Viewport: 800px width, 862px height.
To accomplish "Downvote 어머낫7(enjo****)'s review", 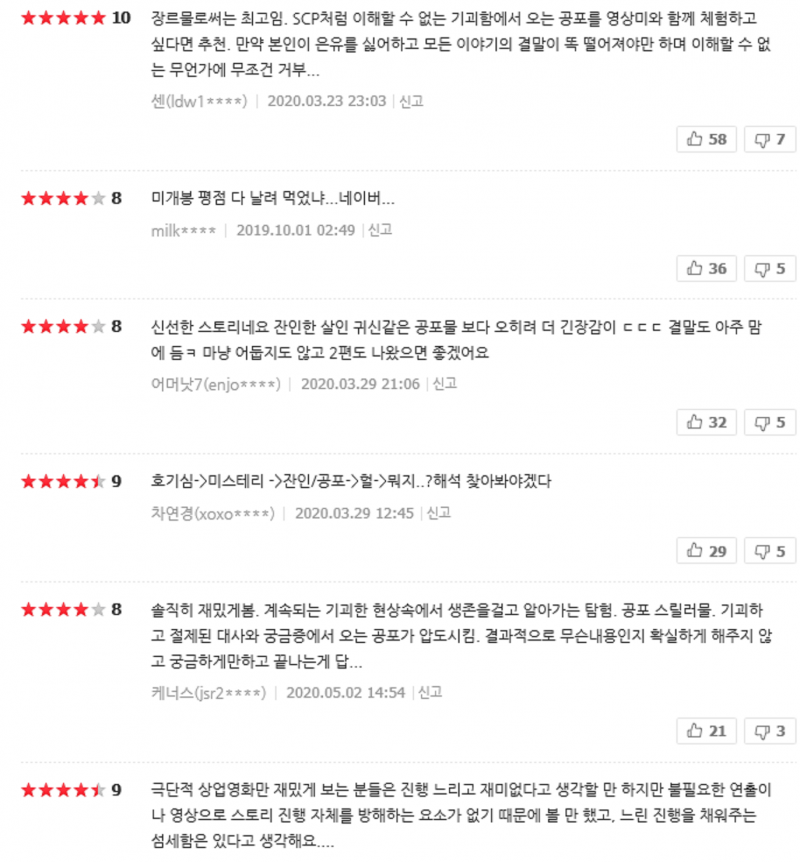I will (770, 422).
